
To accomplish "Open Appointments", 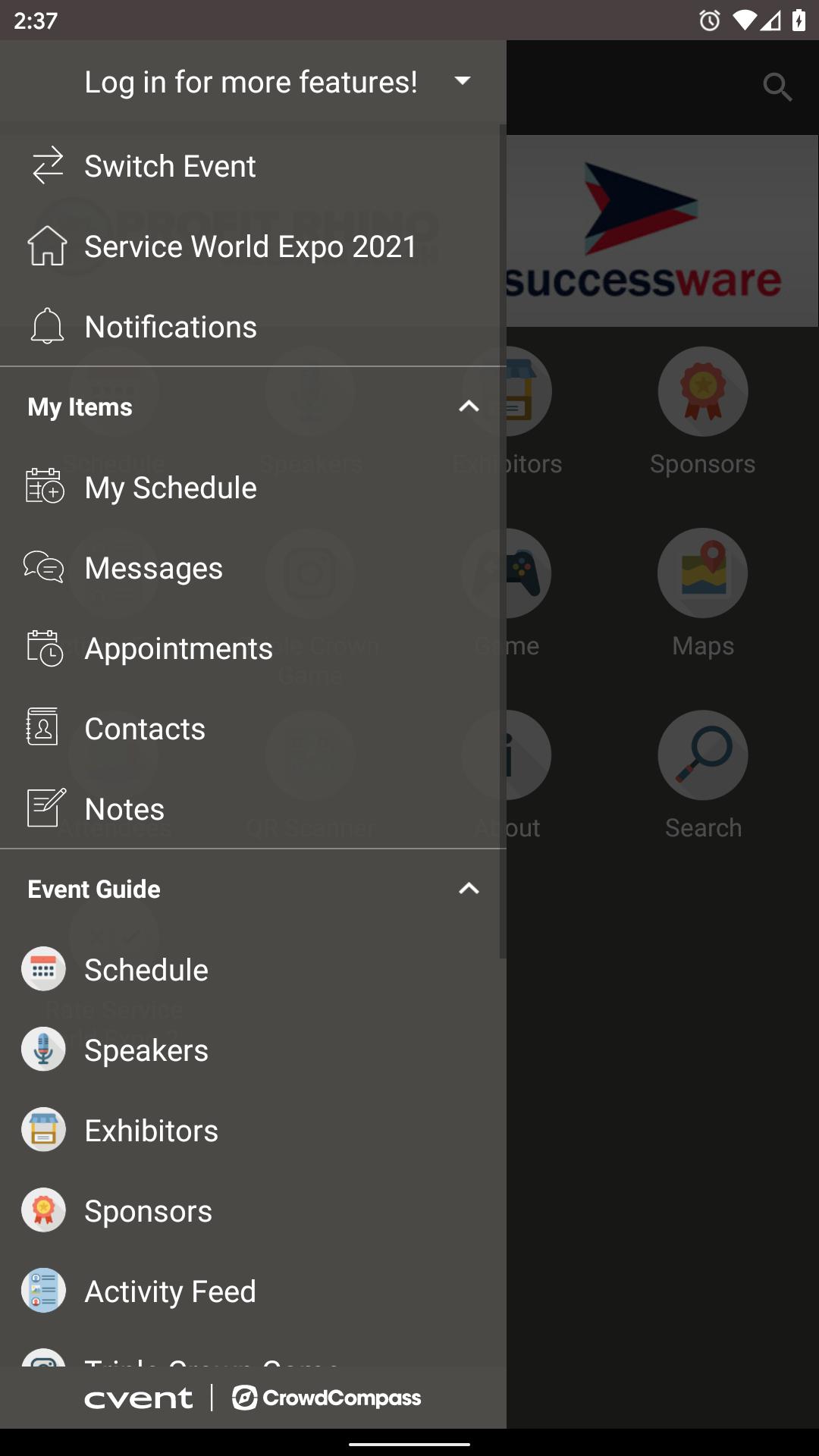I will pyautogui.click(x=178, y=648).
